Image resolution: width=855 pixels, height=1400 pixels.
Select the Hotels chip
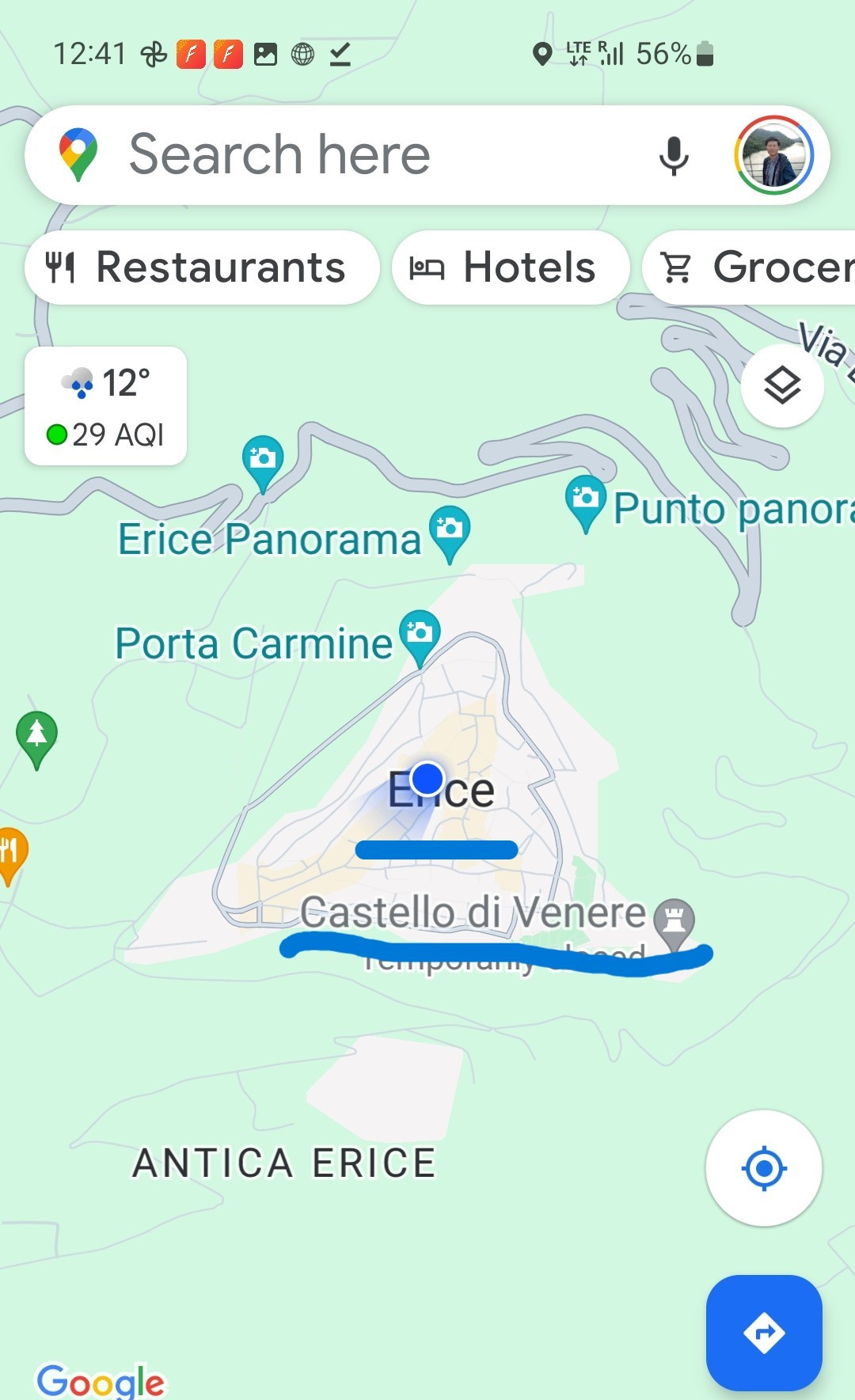click(511, 267)
